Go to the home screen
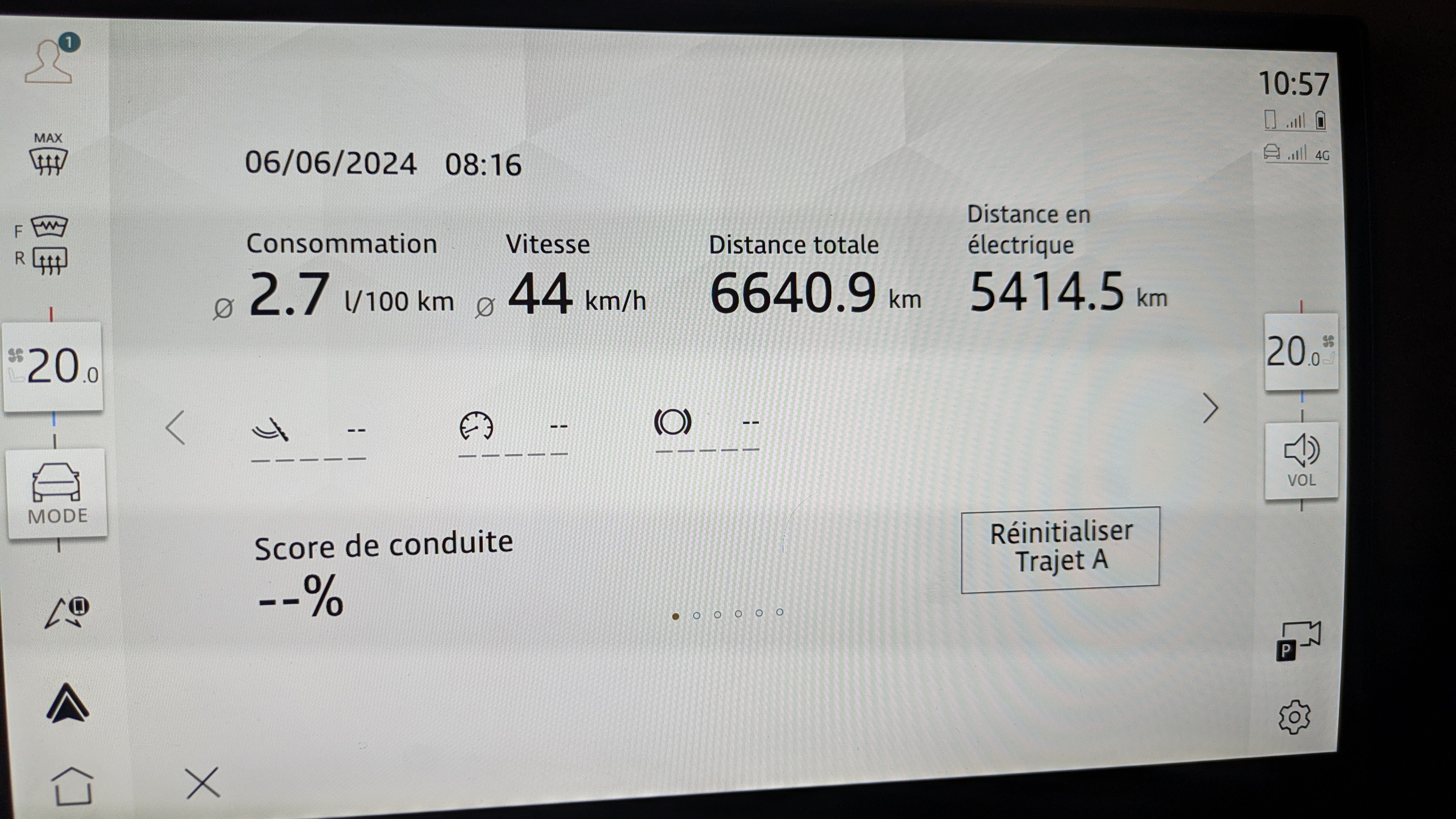The image size is (1456, 819). pos(72,785)
